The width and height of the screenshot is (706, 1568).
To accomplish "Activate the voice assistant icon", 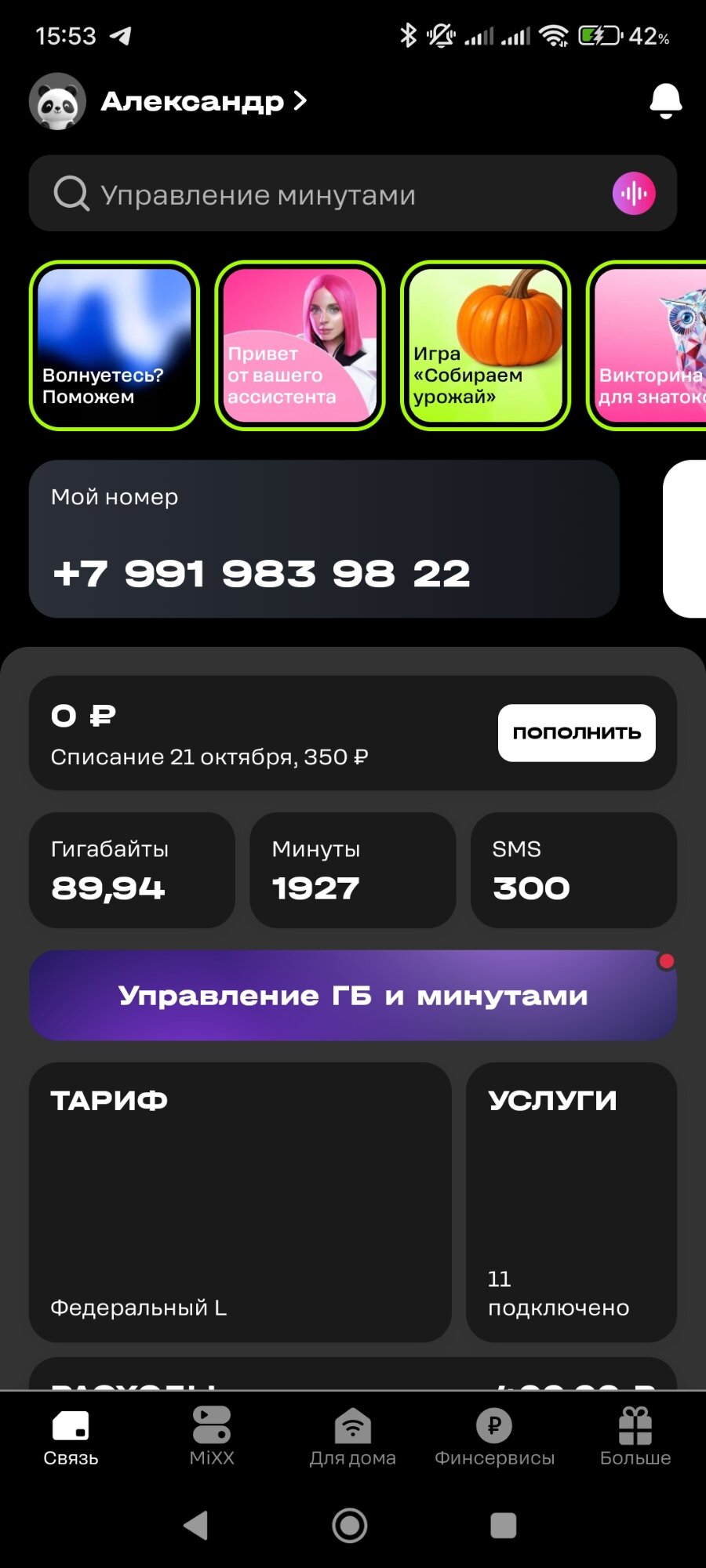I will tap(634, 194).
